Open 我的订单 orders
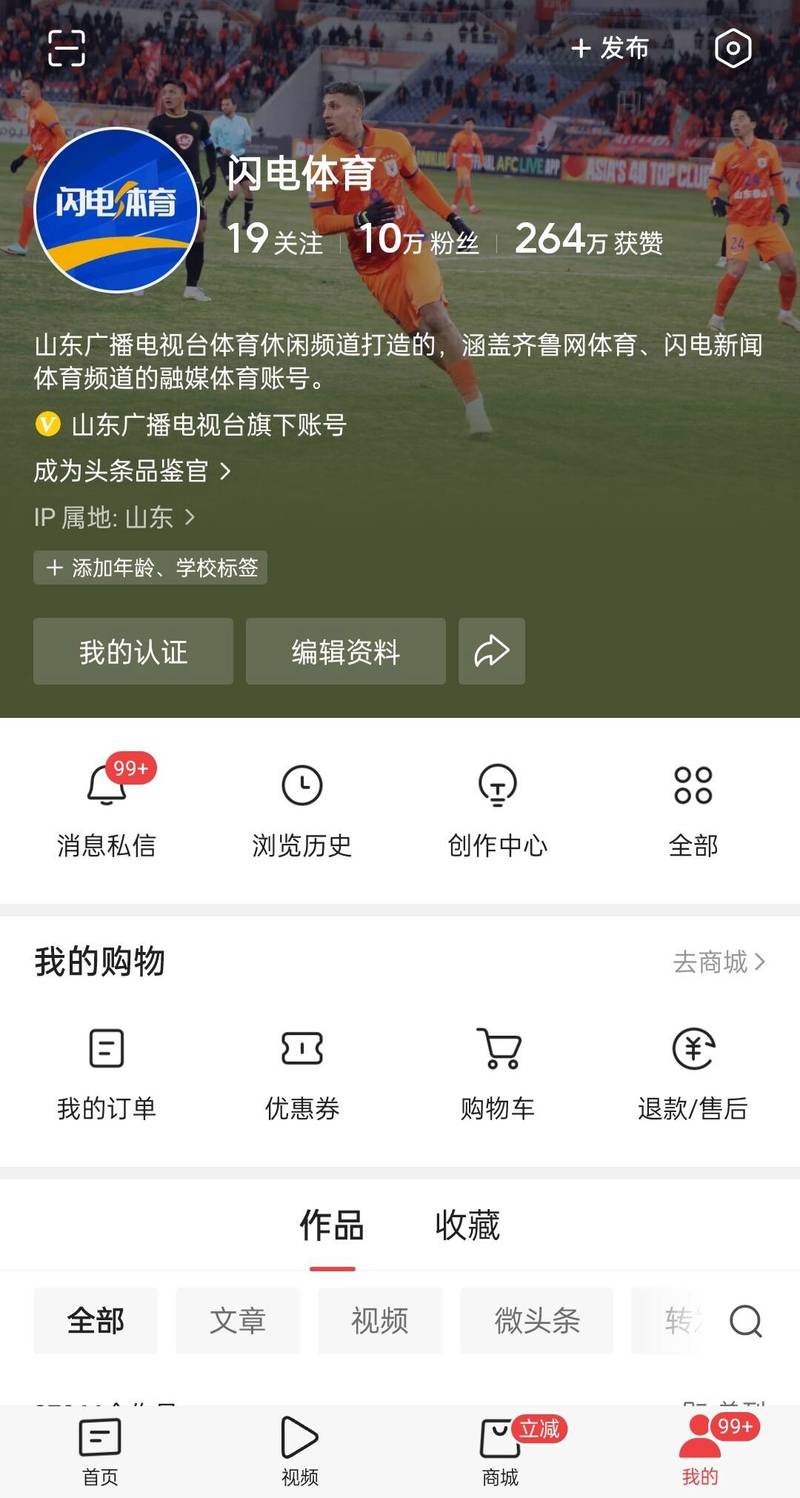 tap(106, 1071)
